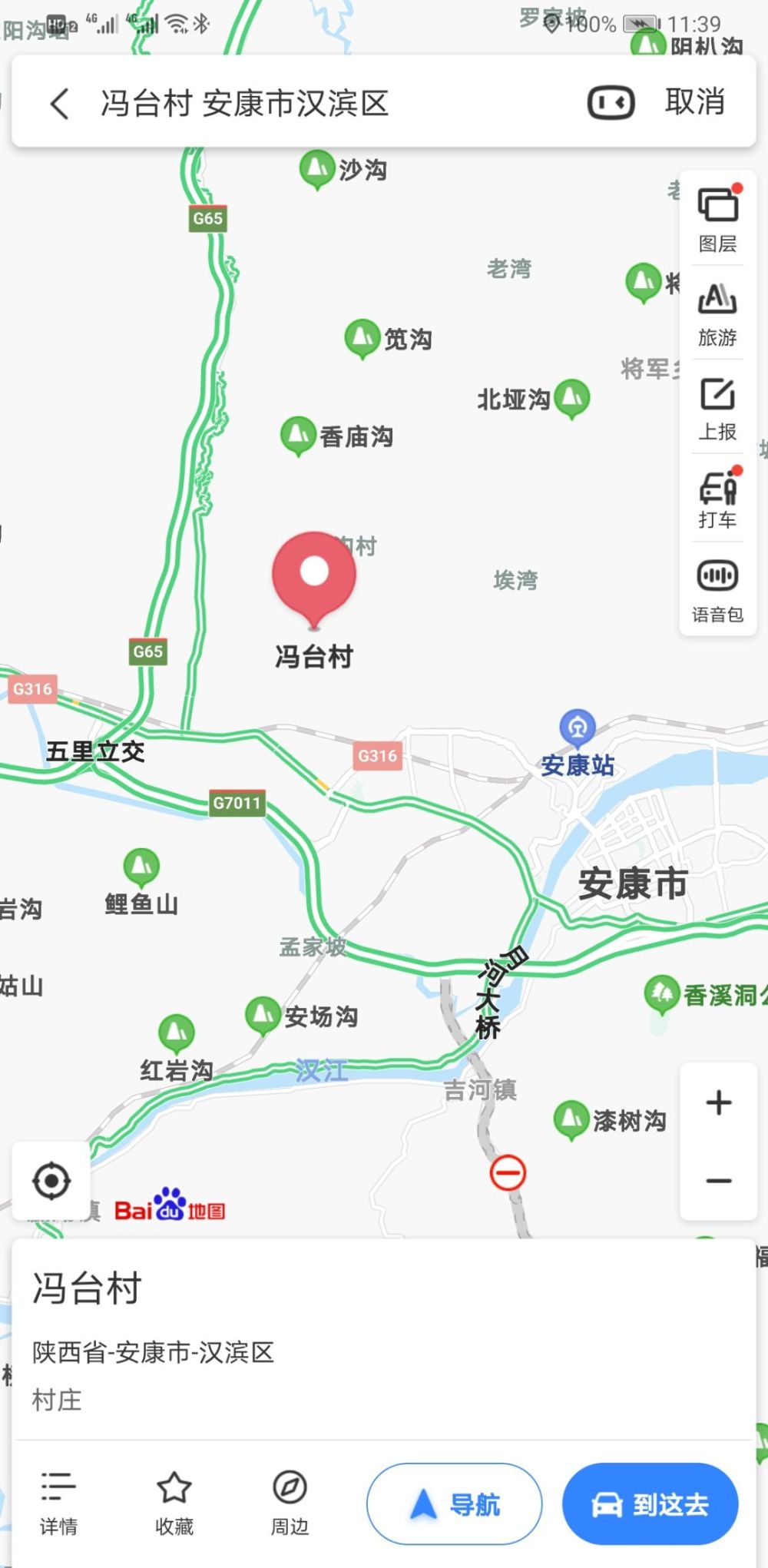Cancel the search with 取消
The width and height of the screenshot is (768, 1568).
[695, 102]
